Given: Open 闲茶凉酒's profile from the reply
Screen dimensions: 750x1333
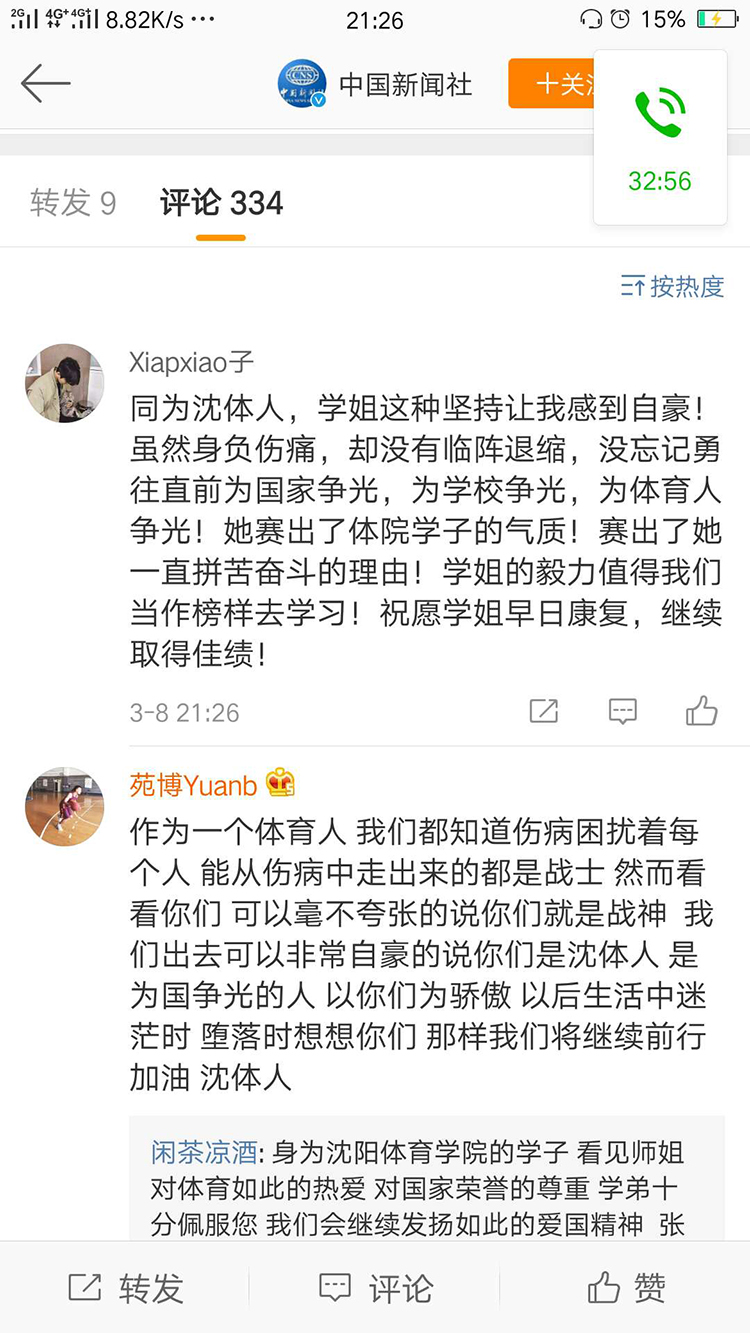Looking at the screenshot, I should tap(204, 1152).
